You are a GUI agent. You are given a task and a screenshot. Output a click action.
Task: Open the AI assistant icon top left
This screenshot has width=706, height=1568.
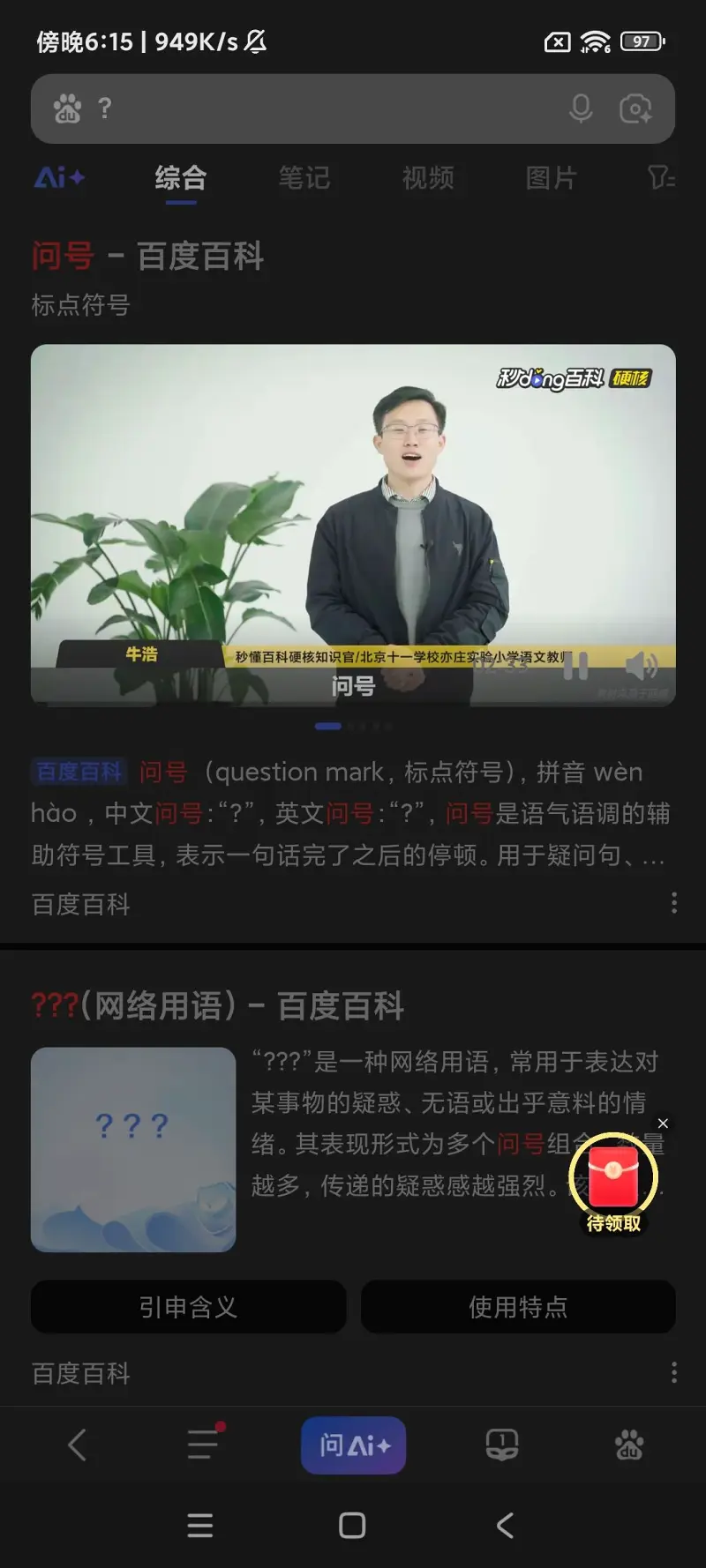[x=58, y=177]
